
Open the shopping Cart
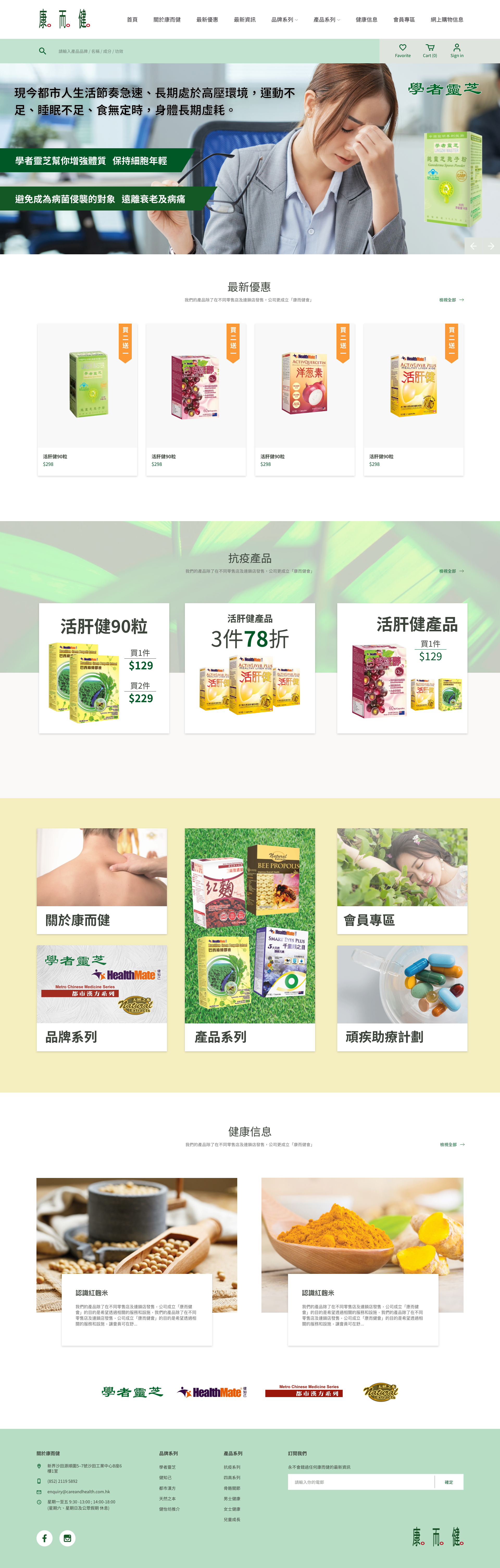(429, 51)
